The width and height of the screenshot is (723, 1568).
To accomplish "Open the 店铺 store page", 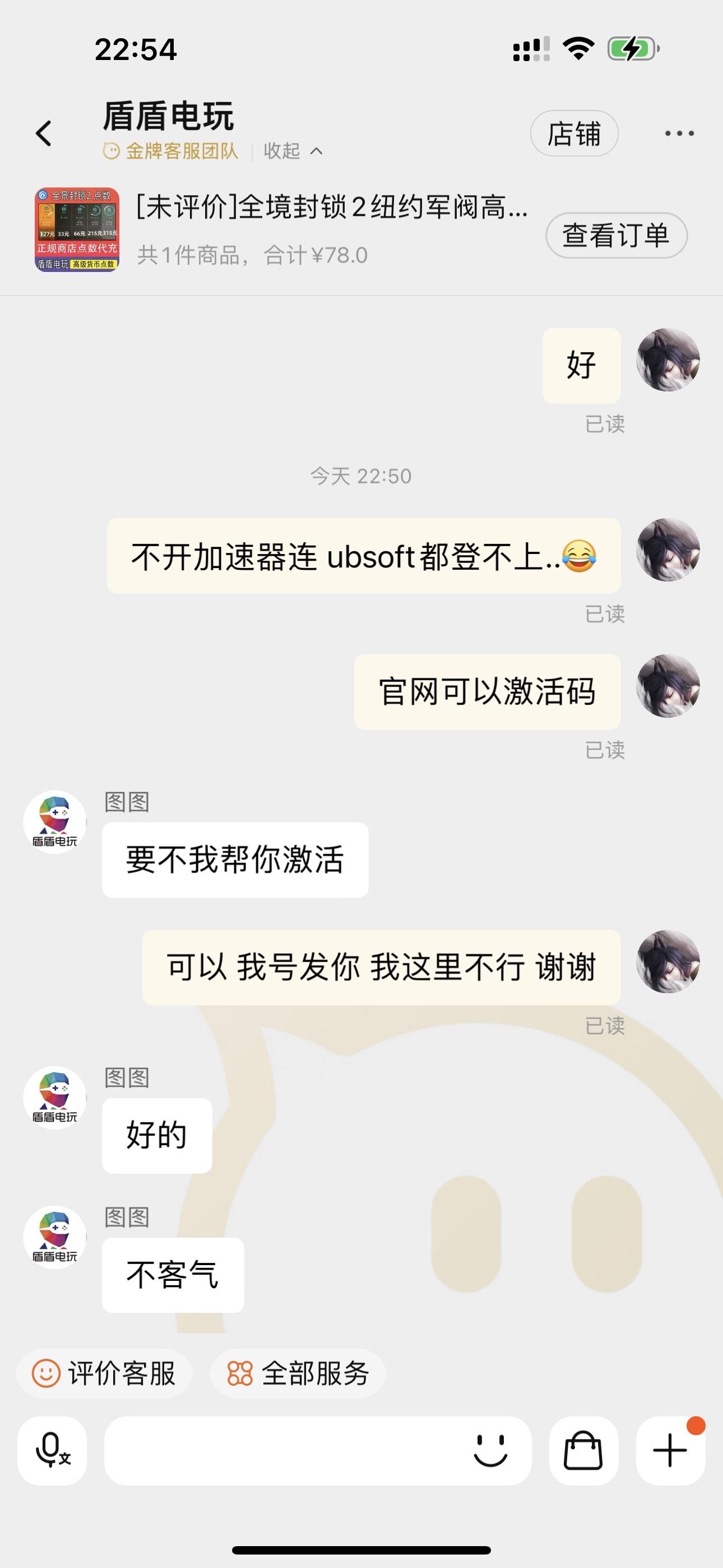I will pos(574,133).
